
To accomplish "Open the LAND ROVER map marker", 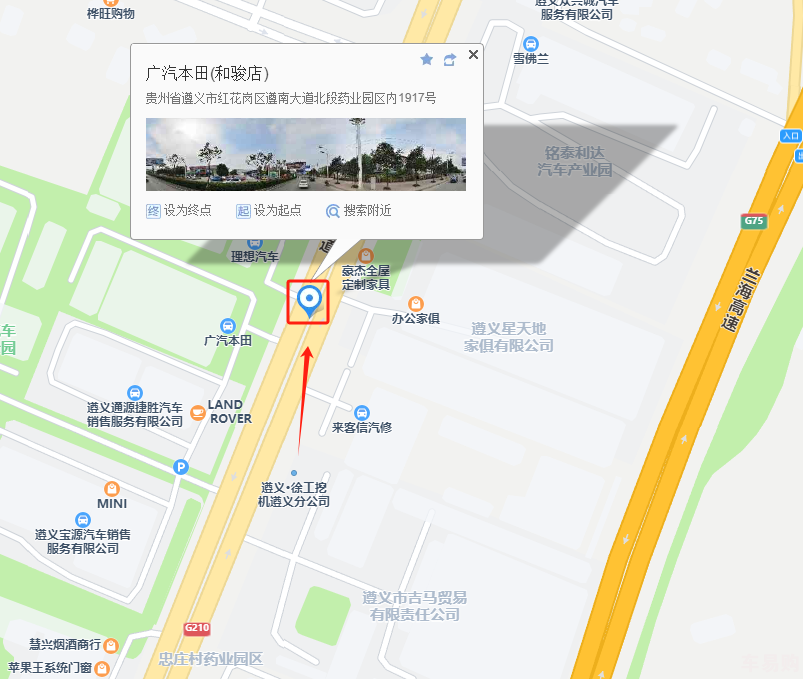I will click(198, 411).
